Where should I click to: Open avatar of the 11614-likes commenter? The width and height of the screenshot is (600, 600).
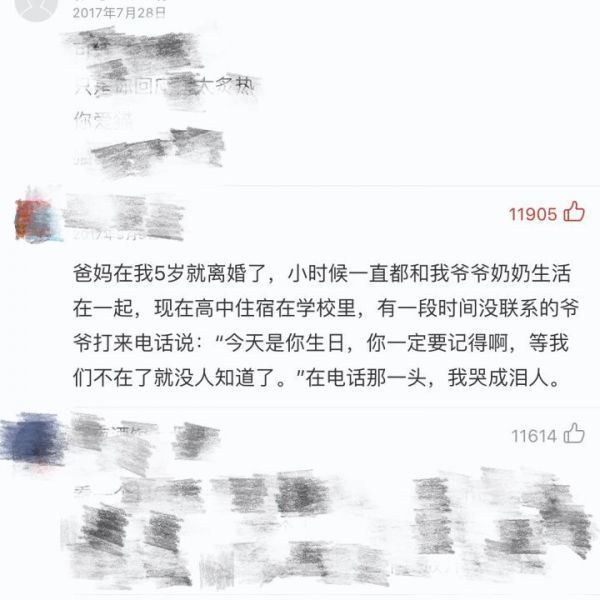coord(34,439)
